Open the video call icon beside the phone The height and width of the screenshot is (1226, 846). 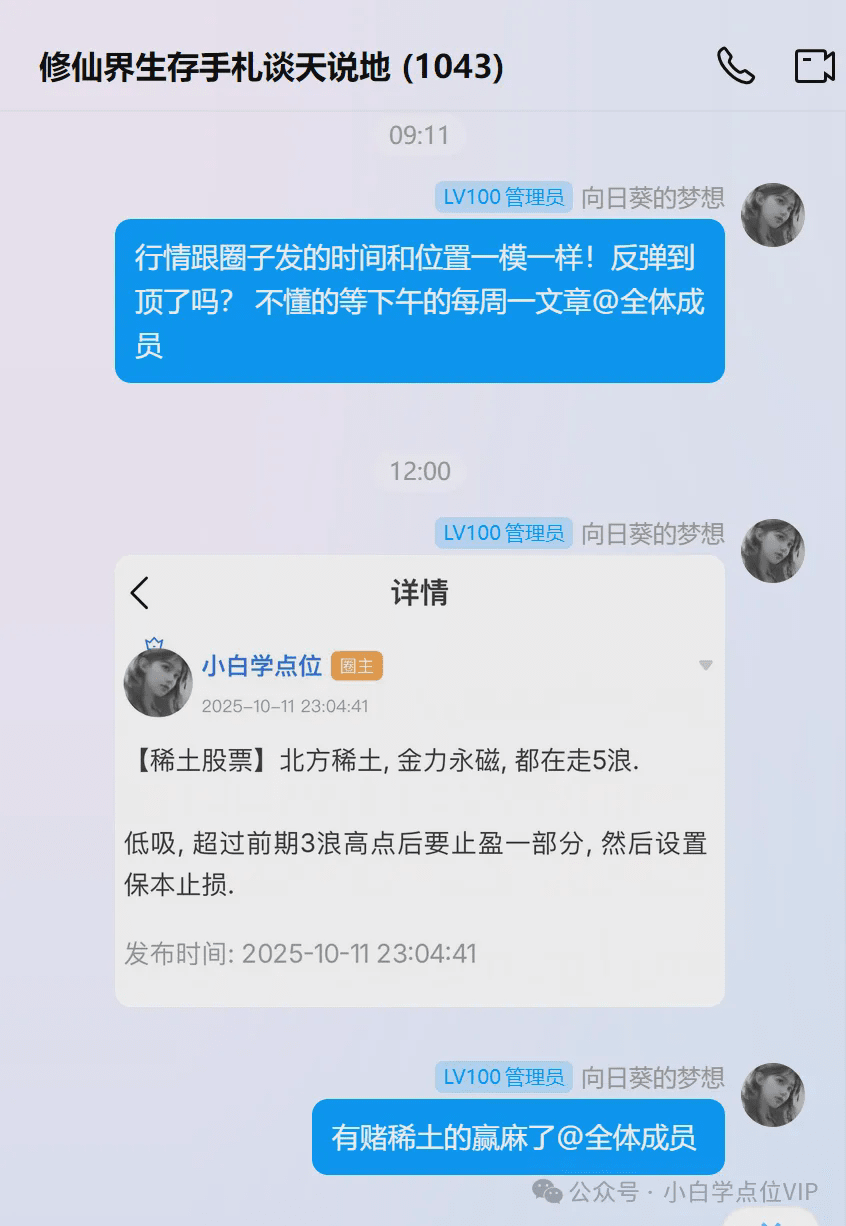(x=816, y=67)
